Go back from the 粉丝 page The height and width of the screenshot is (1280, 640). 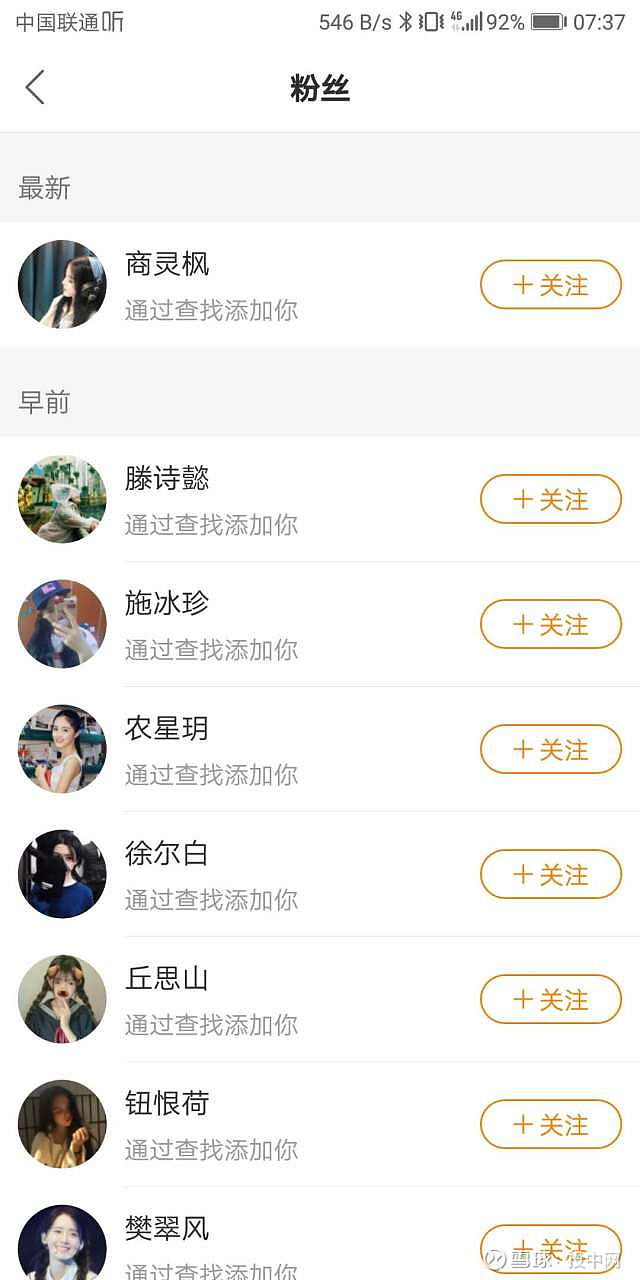(35, 88)
